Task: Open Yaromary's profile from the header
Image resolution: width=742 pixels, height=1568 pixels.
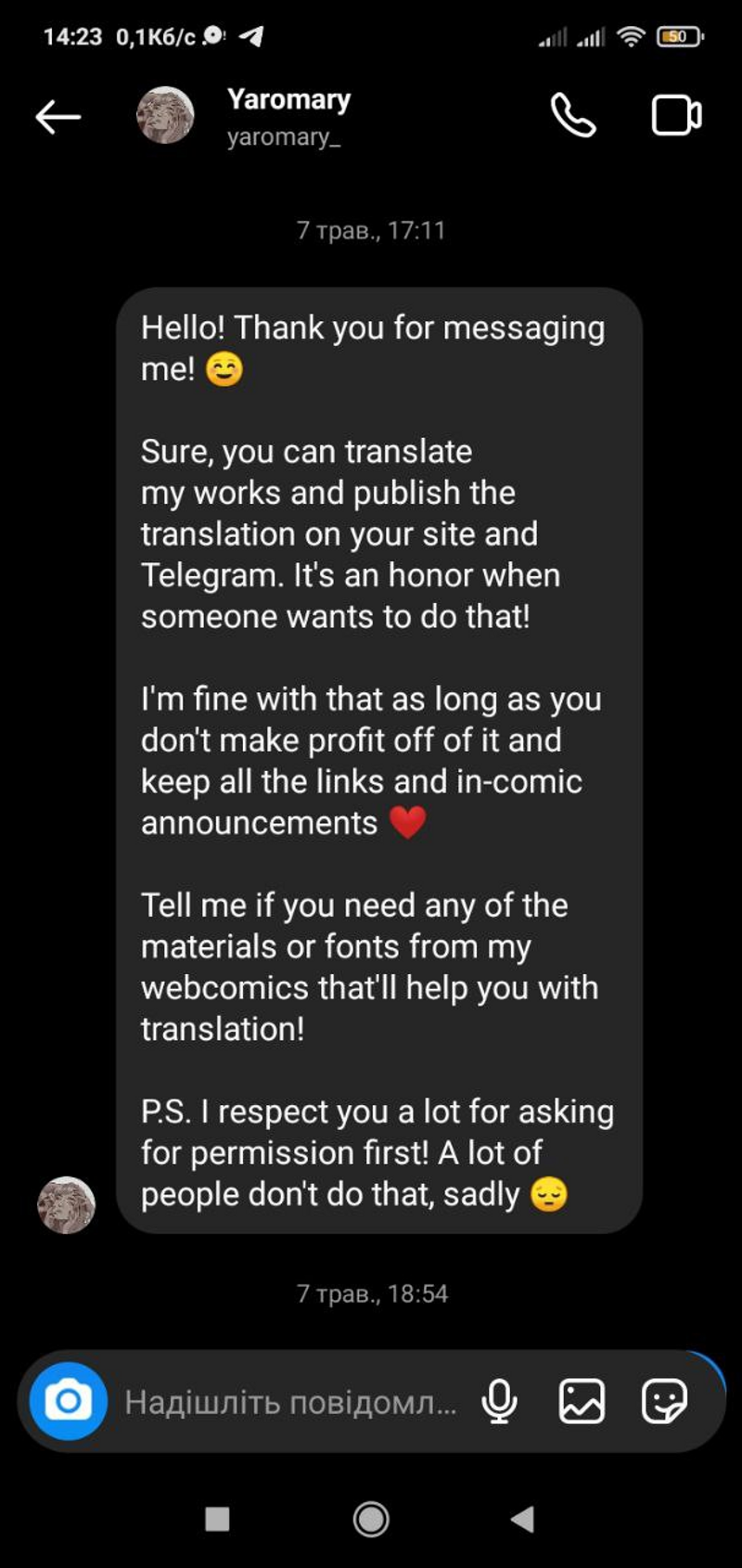Action: coord(288,116)
